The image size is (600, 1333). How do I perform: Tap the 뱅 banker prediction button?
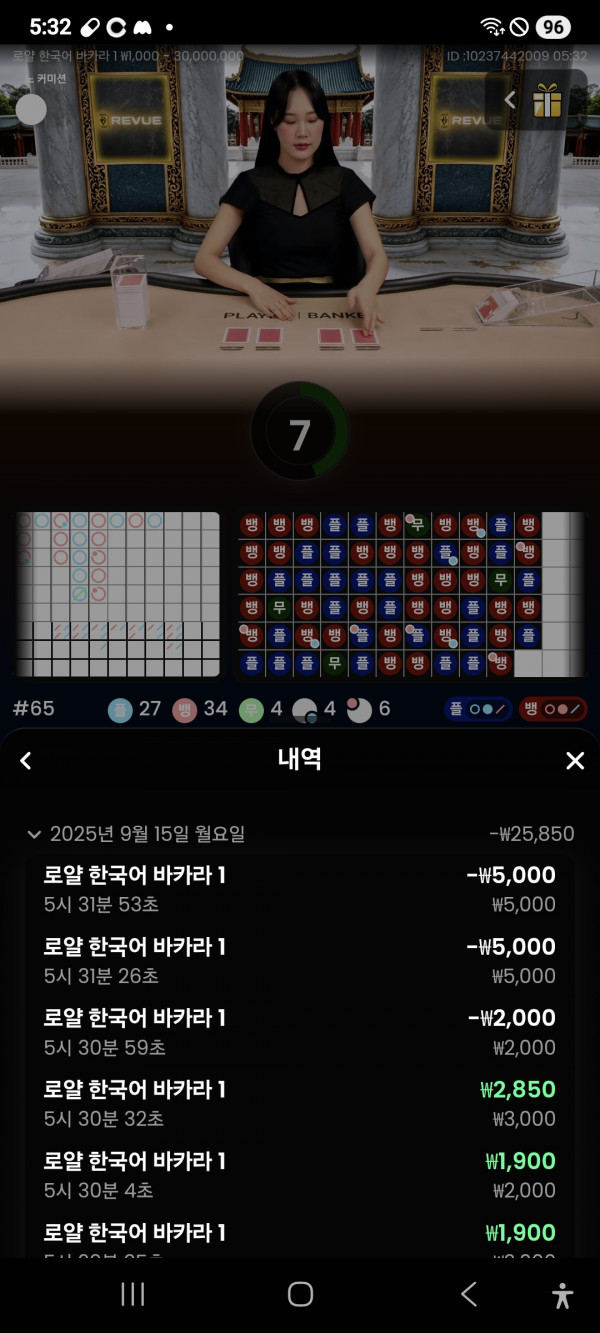coord(553,709)
